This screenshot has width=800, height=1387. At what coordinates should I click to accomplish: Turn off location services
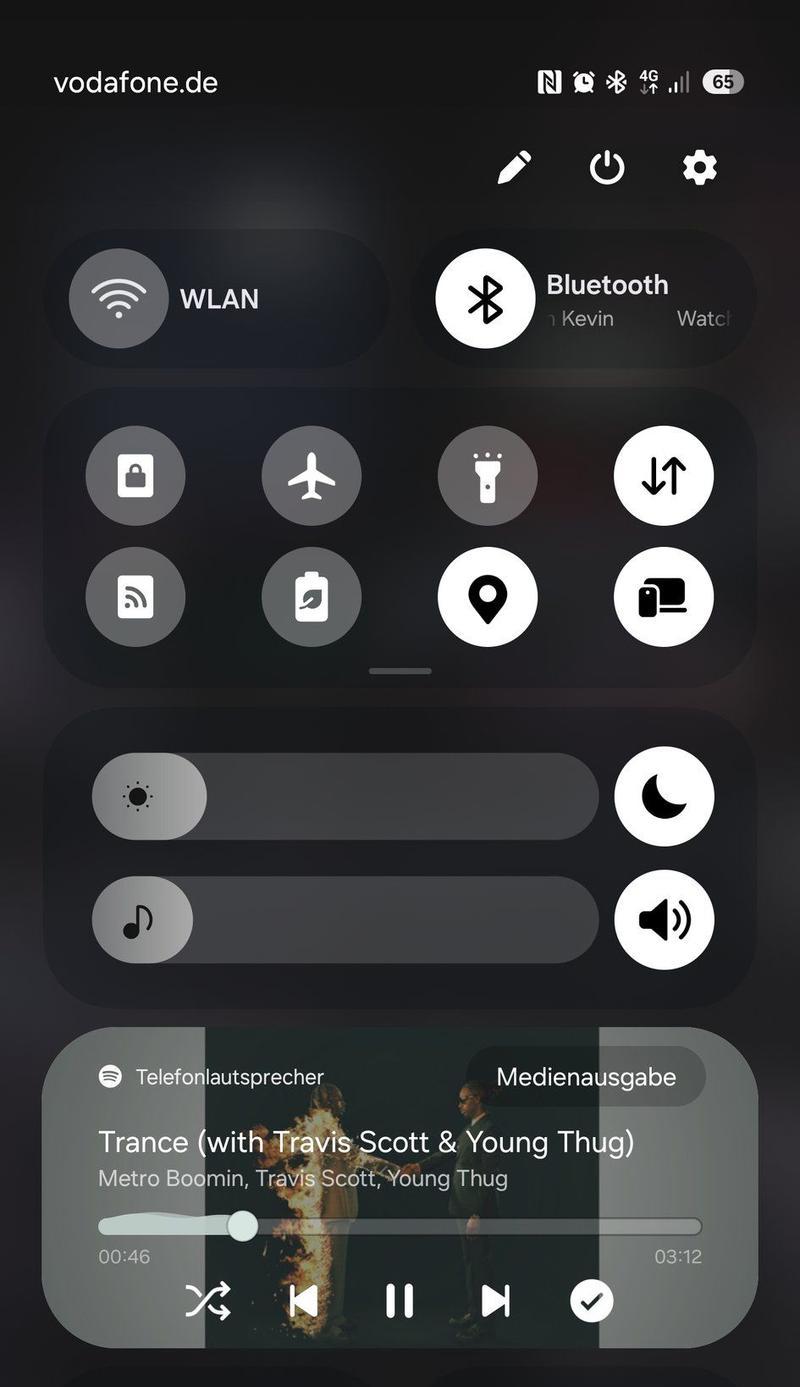click(487, 597)
